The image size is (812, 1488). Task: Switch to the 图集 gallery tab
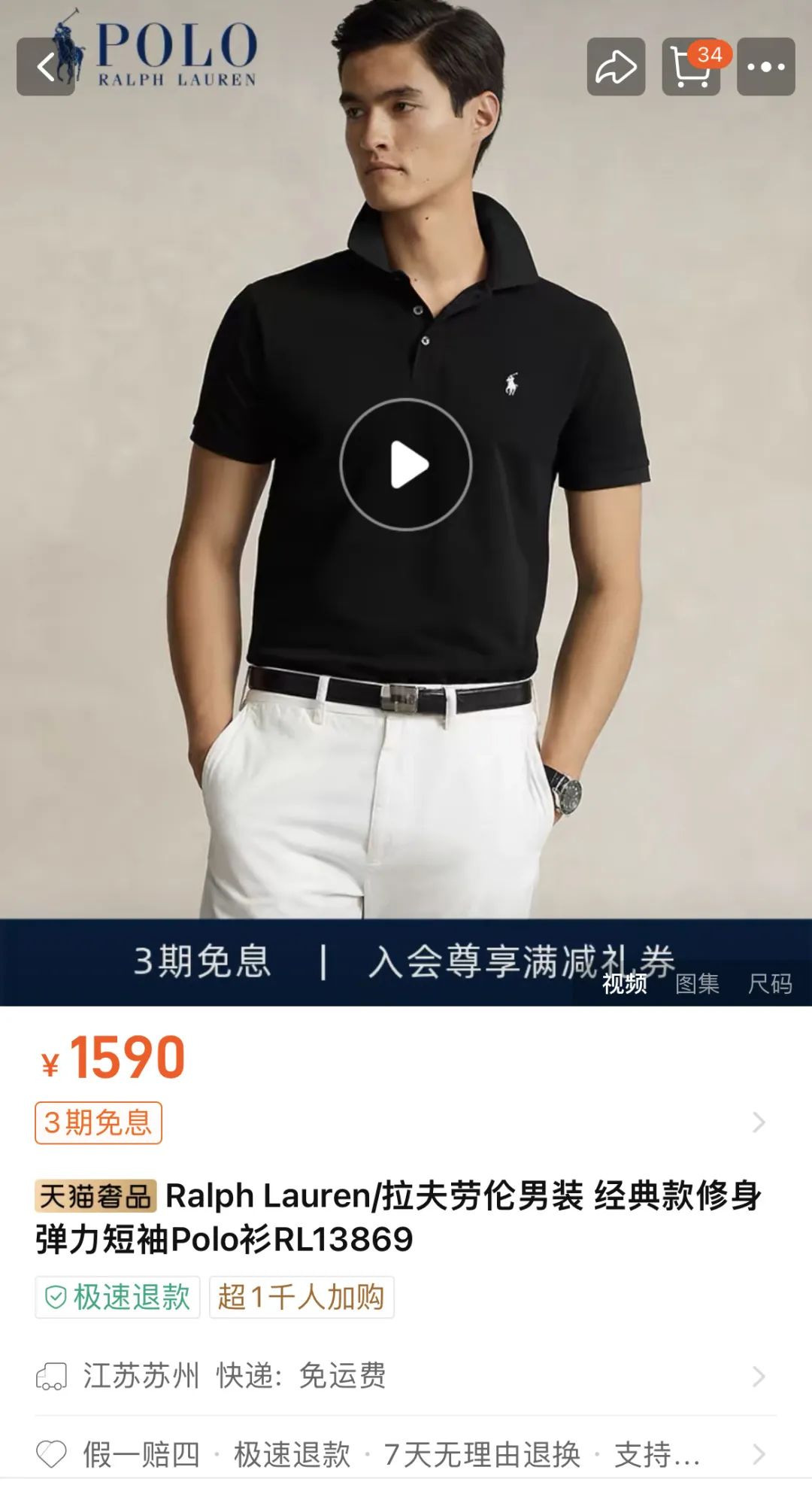point(697,983)
